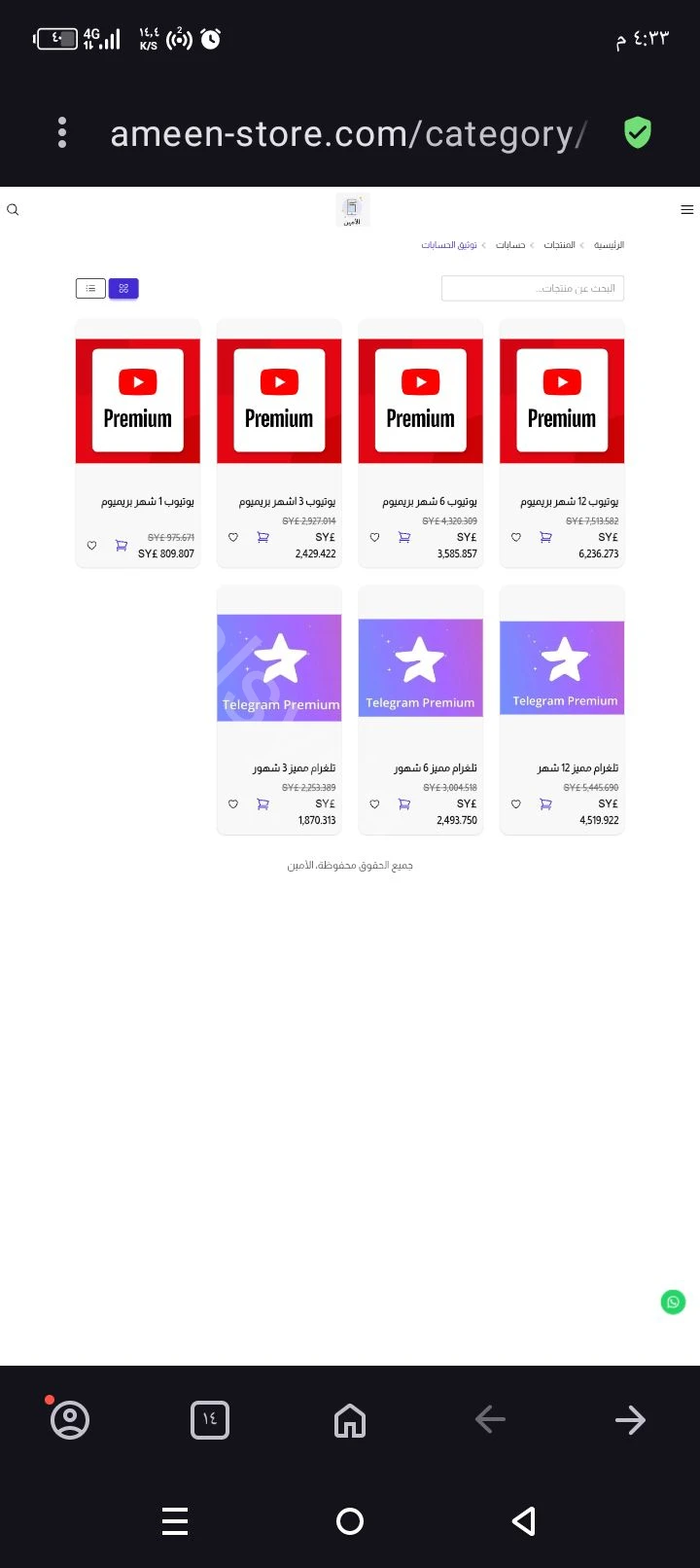Open YouTube Premium 6 months product card
700x1568 pixels.
pos(421,444)
